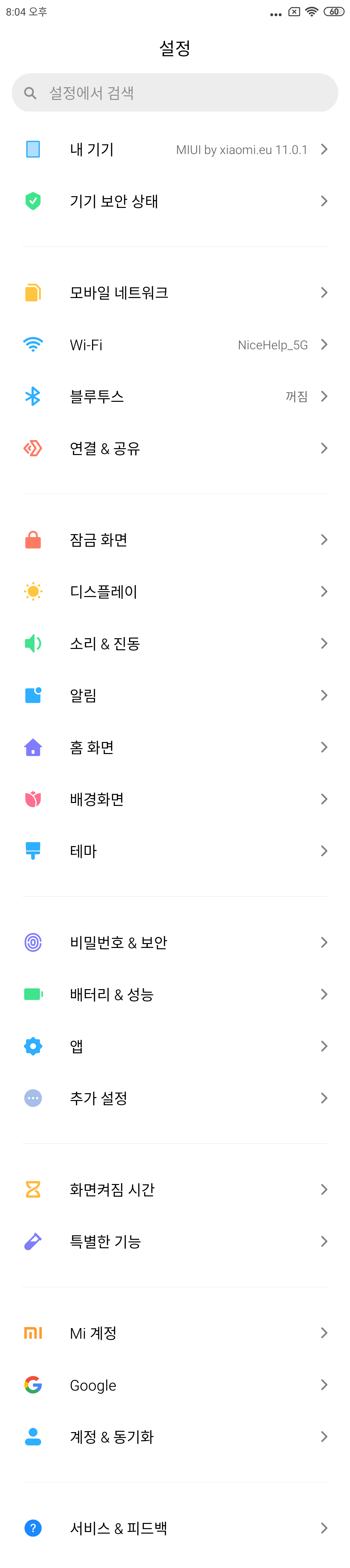Open 홈 화면 settings
The image size is (350, 1568).
tap(175, 748)
